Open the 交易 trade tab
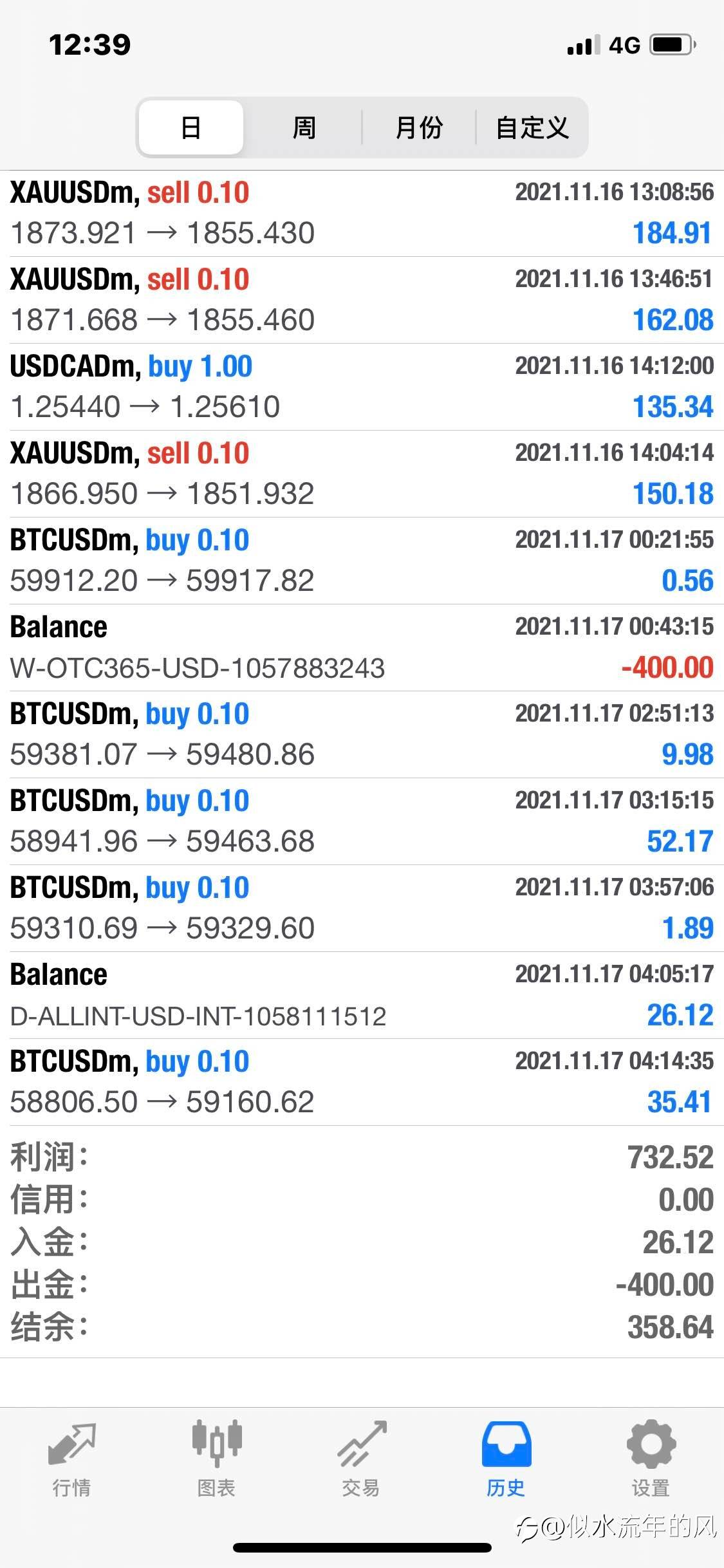The height and width of the screenshot is (1568, 724). tap(361, 1460)
